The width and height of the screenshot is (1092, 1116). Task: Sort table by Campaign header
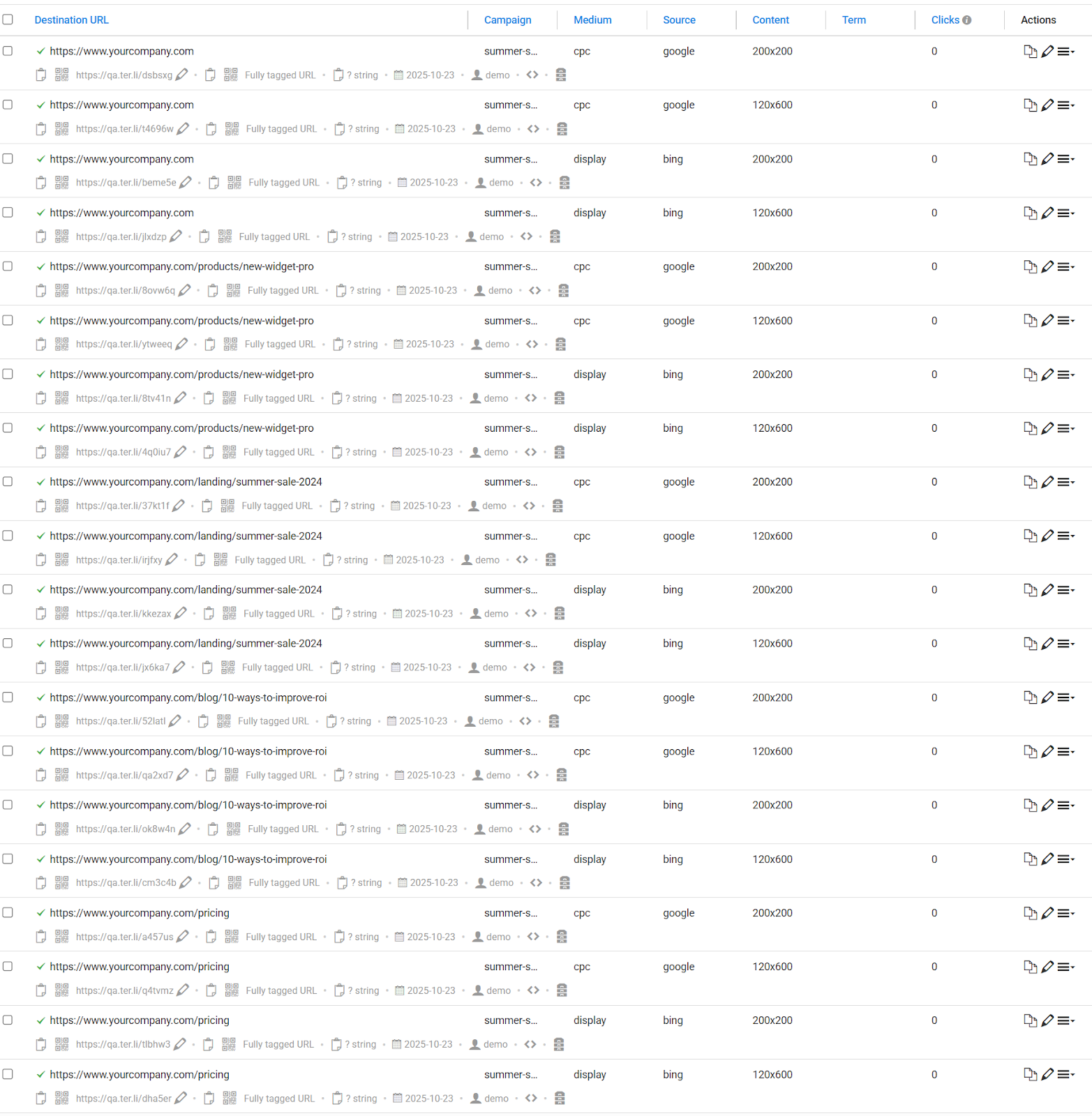click(507, 20)
